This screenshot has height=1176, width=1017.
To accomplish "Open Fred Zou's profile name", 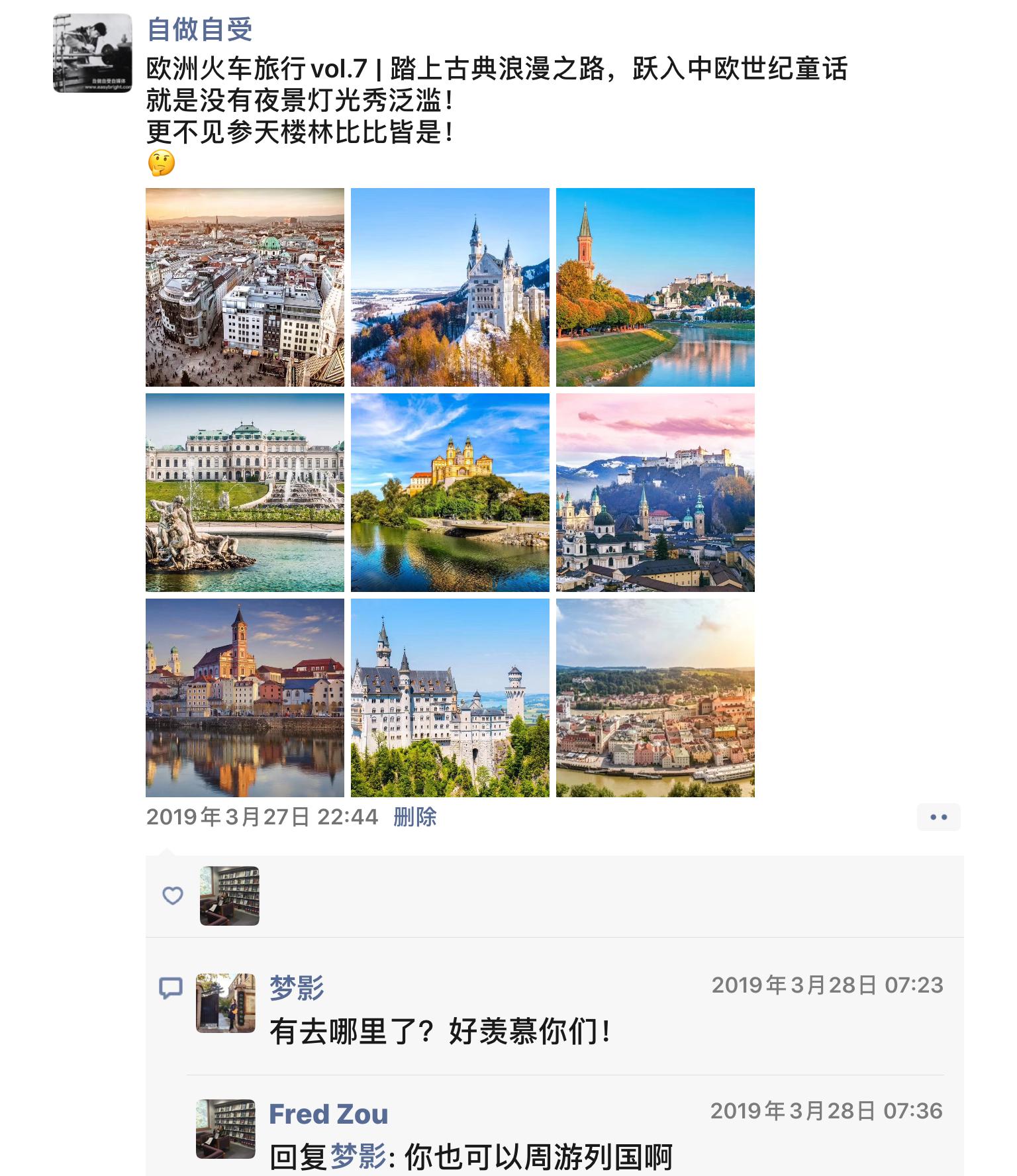I will [x=328, y=1114].
